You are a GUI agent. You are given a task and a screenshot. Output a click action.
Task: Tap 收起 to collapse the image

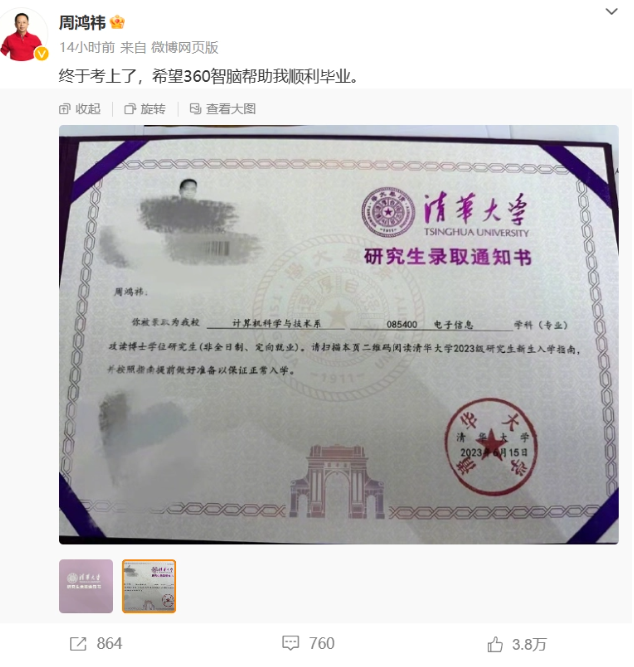tap(80, 108)
